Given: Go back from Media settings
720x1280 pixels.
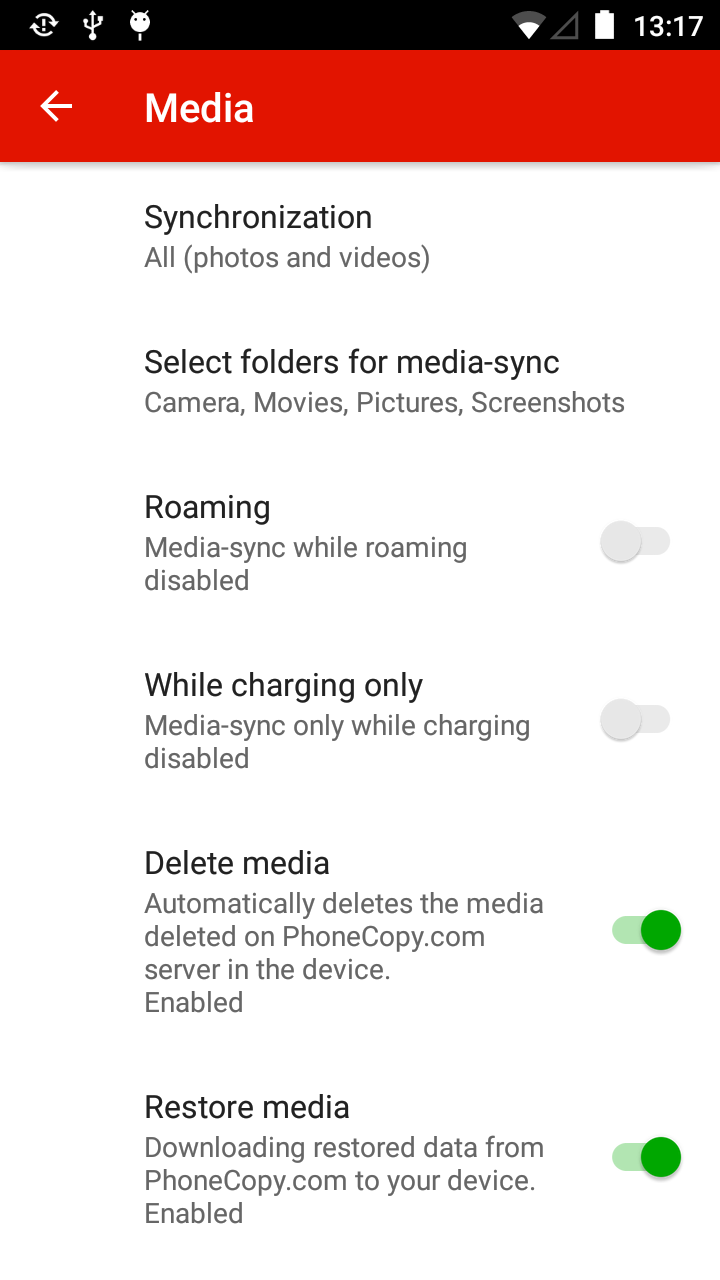Looking at the screenshot, I should [56, 106].
